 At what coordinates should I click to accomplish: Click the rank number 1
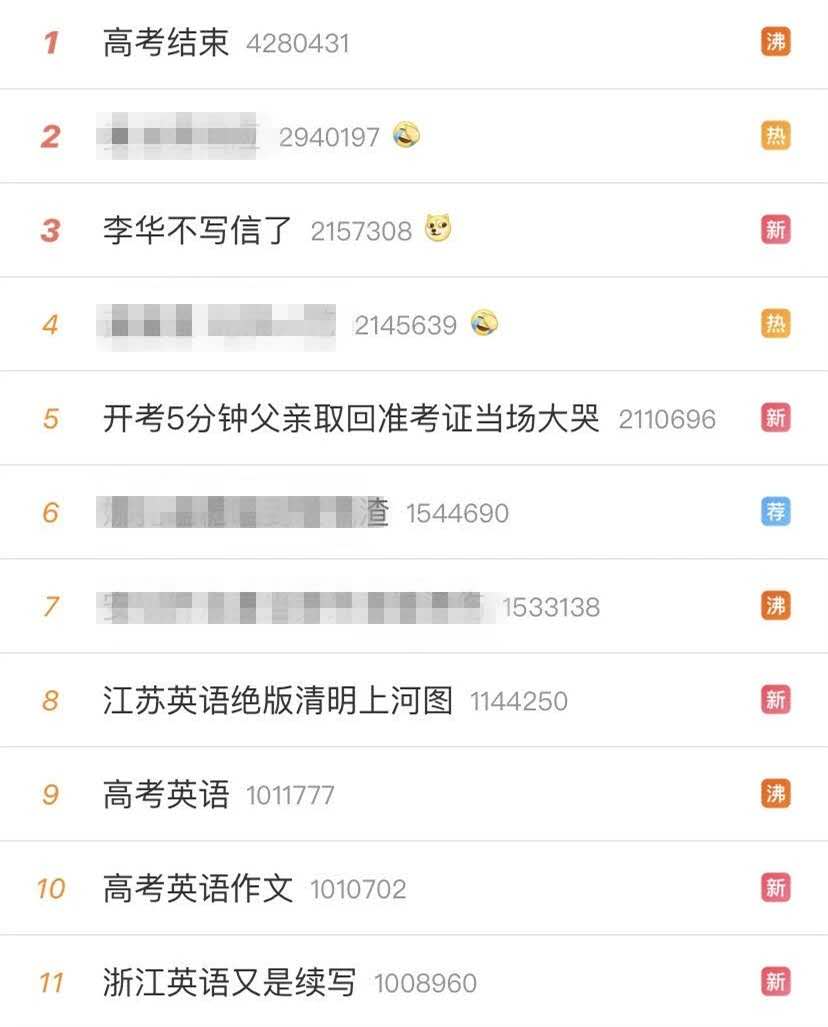point(48,43)
